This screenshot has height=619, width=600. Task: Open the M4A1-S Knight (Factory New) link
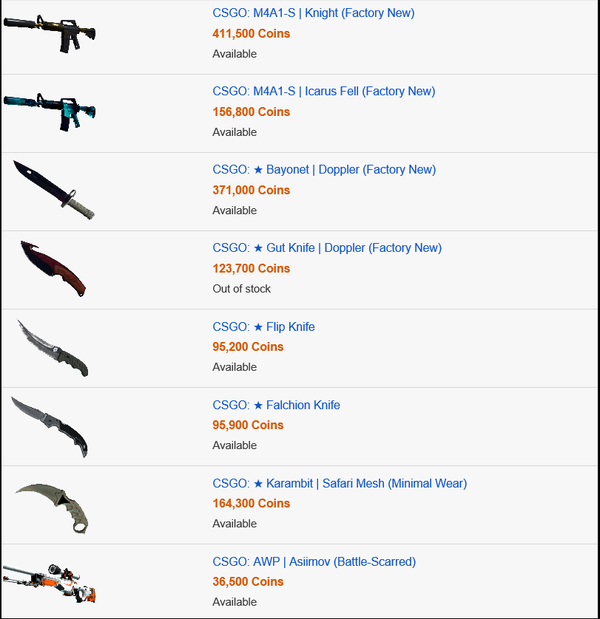tap(313, 13)
